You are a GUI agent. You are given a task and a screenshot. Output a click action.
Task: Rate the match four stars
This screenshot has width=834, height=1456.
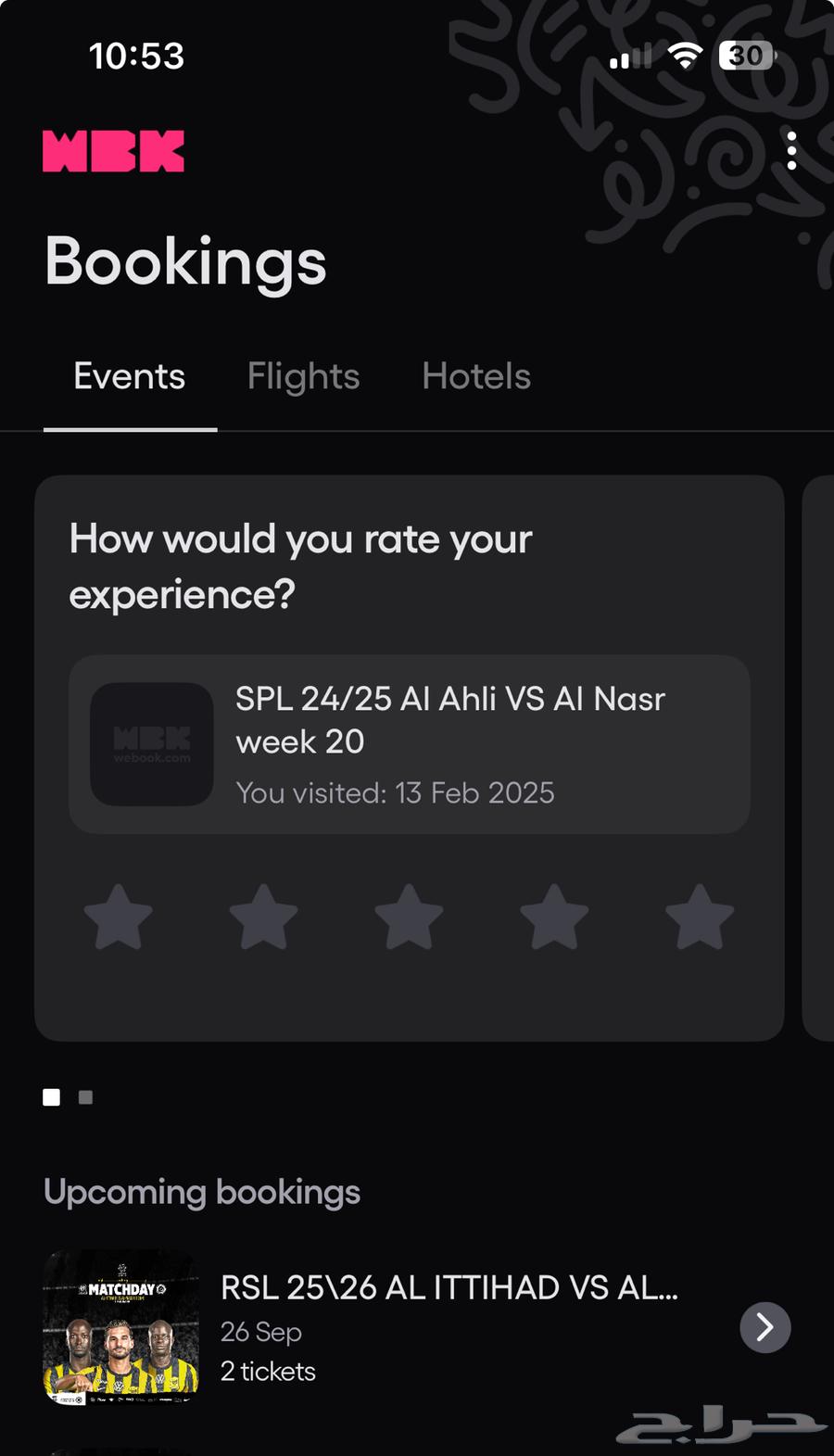[554, 918]
